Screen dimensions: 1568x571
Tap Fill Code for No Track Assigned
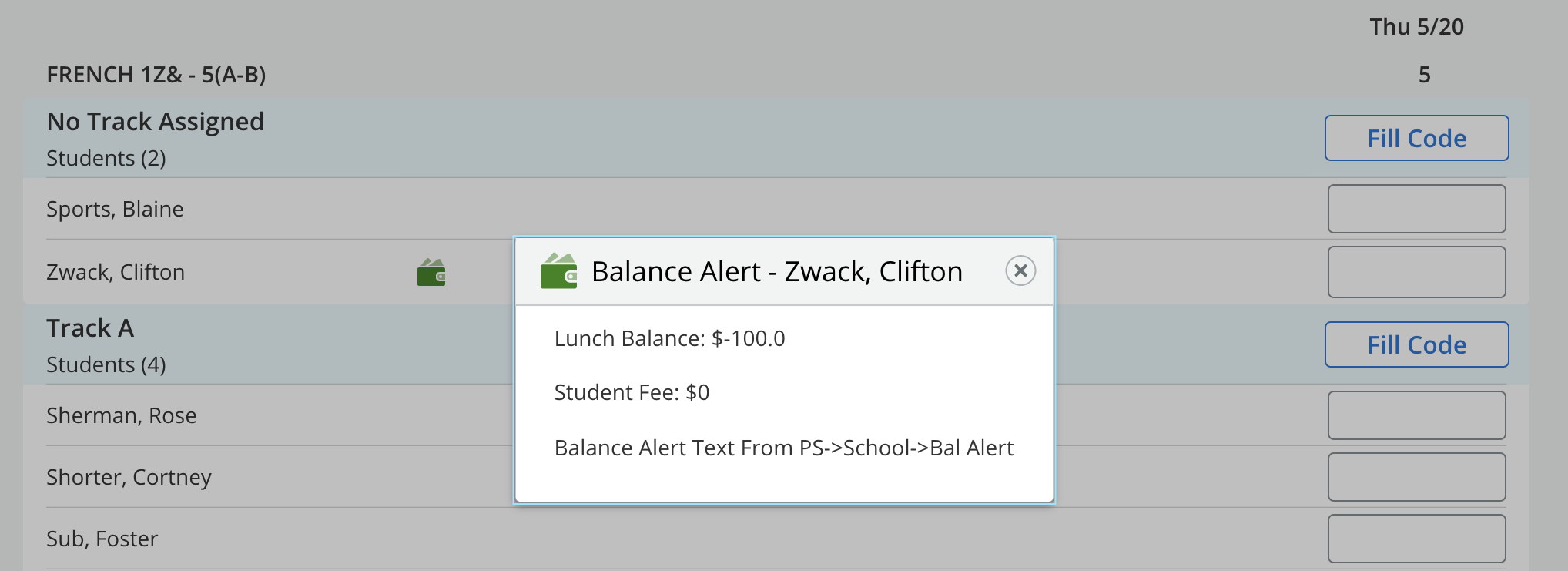[1416, 138]
